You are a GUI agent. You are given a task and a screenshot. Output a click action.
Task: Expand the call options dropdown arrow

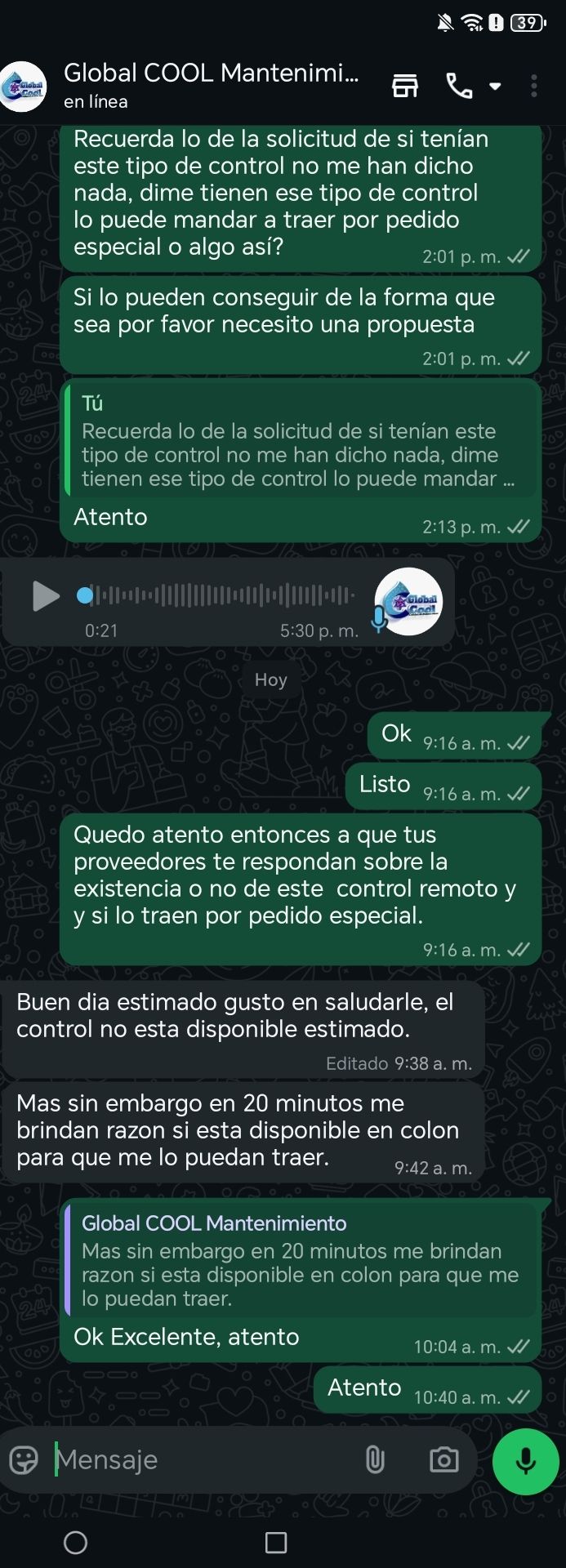[495, 86]
